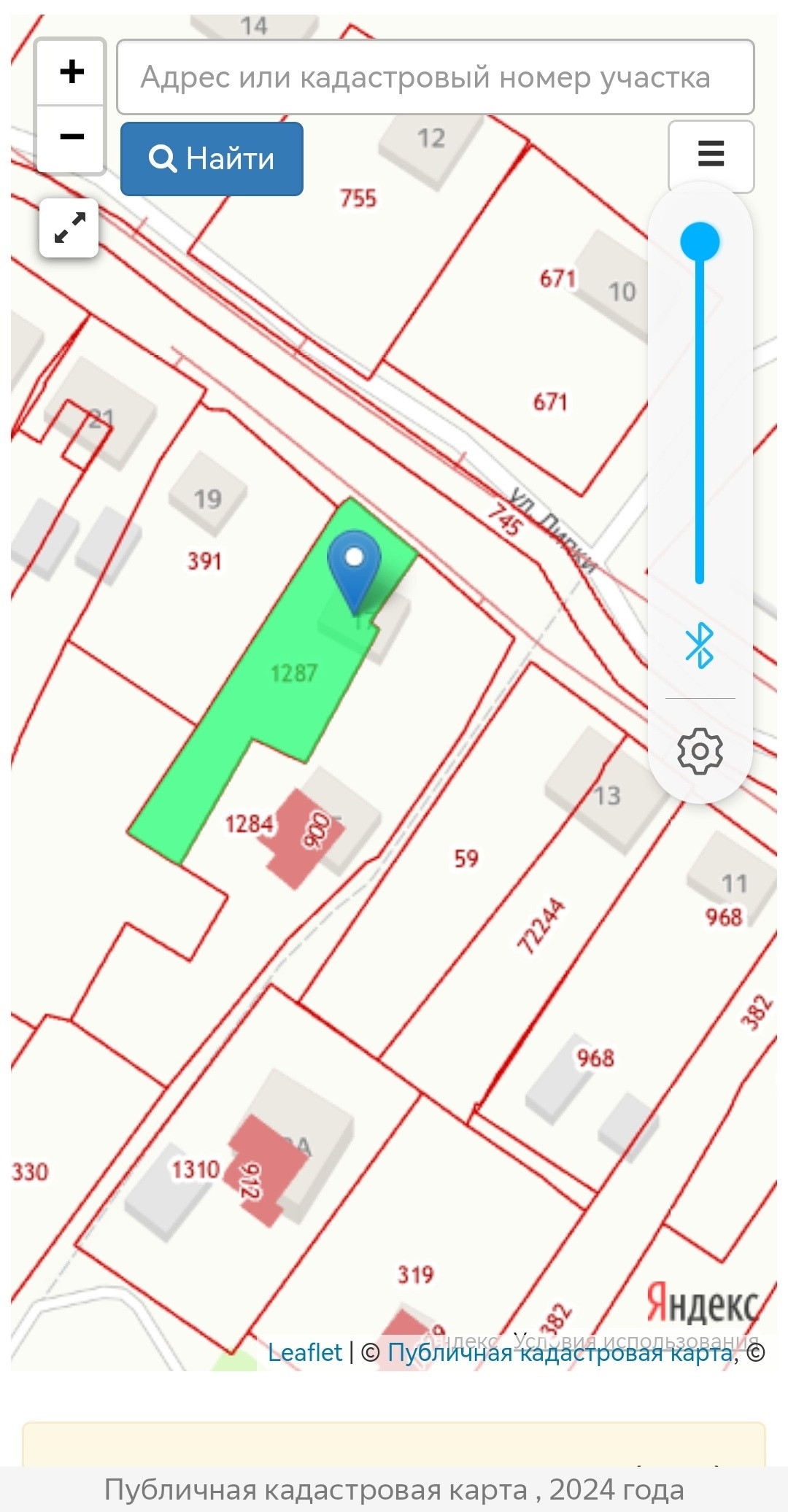Open the map layers menu

[x=711, y=154]
